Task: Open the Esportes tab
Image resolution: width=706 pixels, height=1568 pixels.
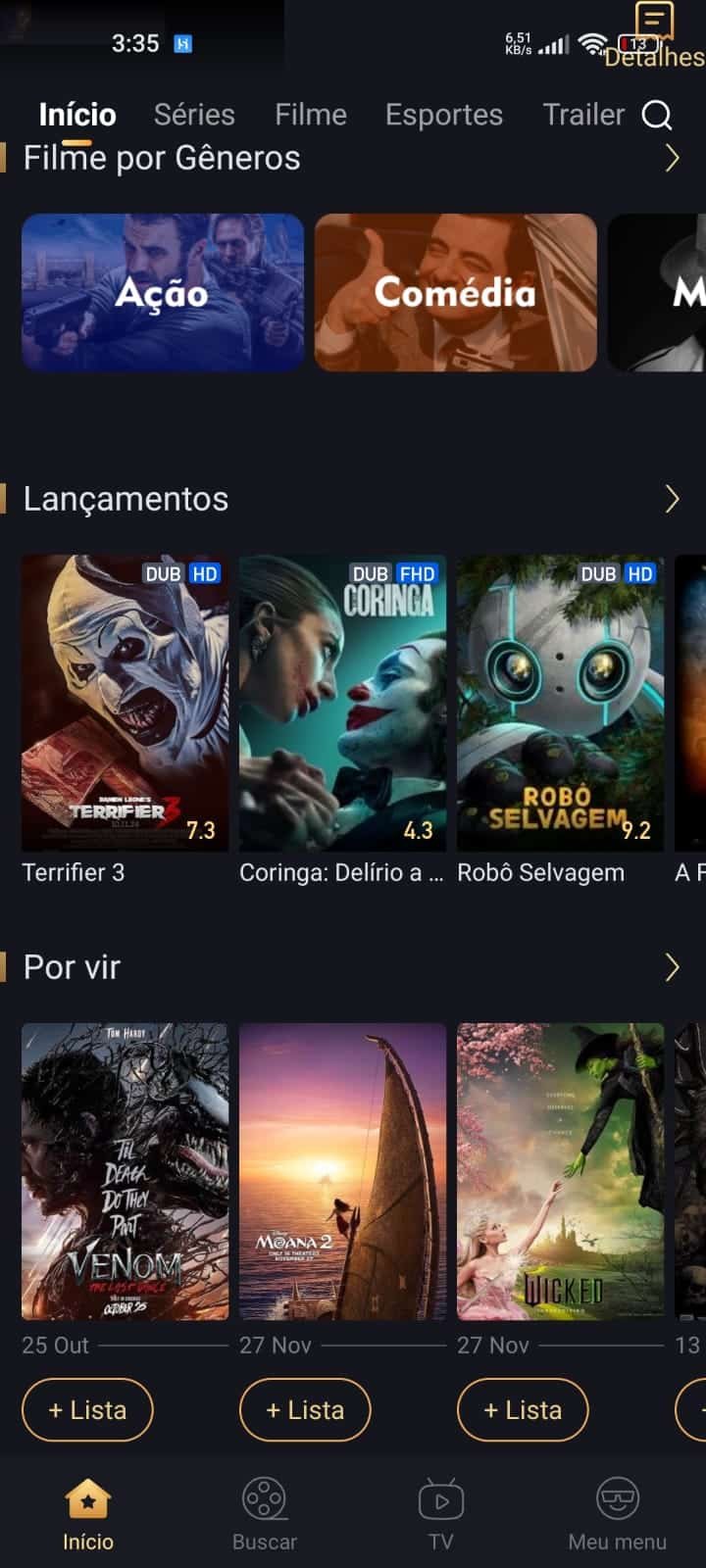Action: pos(443,115)
